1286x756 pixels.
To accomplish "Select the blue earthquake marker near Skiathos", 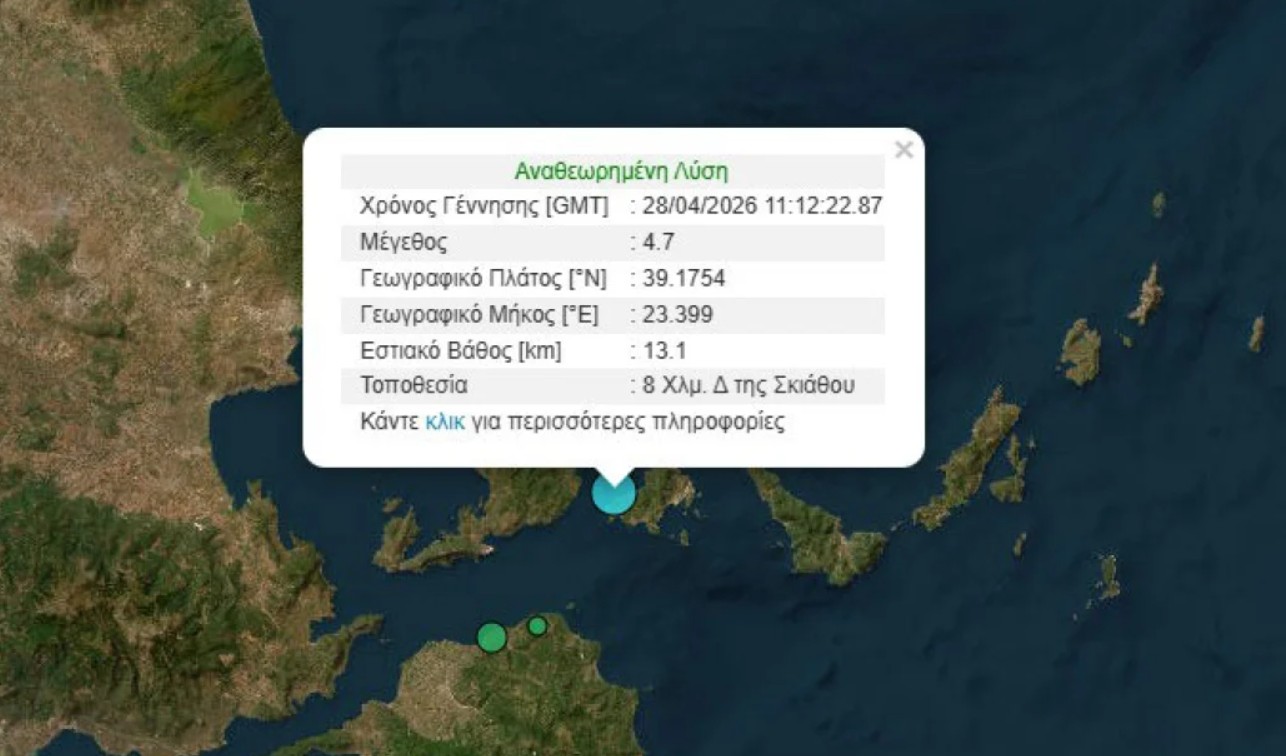I will click(x=614, y=494).
